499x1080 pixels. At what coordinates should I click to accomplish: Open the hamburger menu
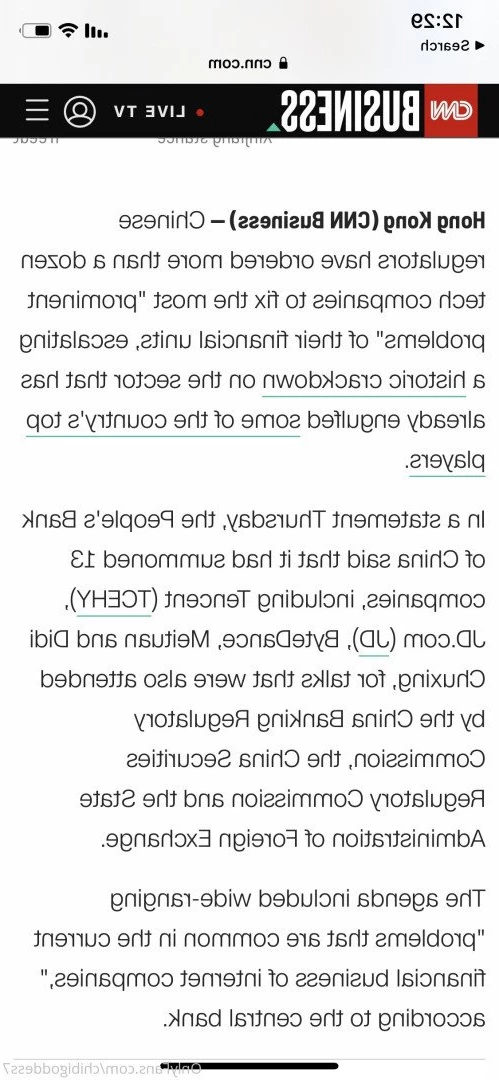pos(37,111)
